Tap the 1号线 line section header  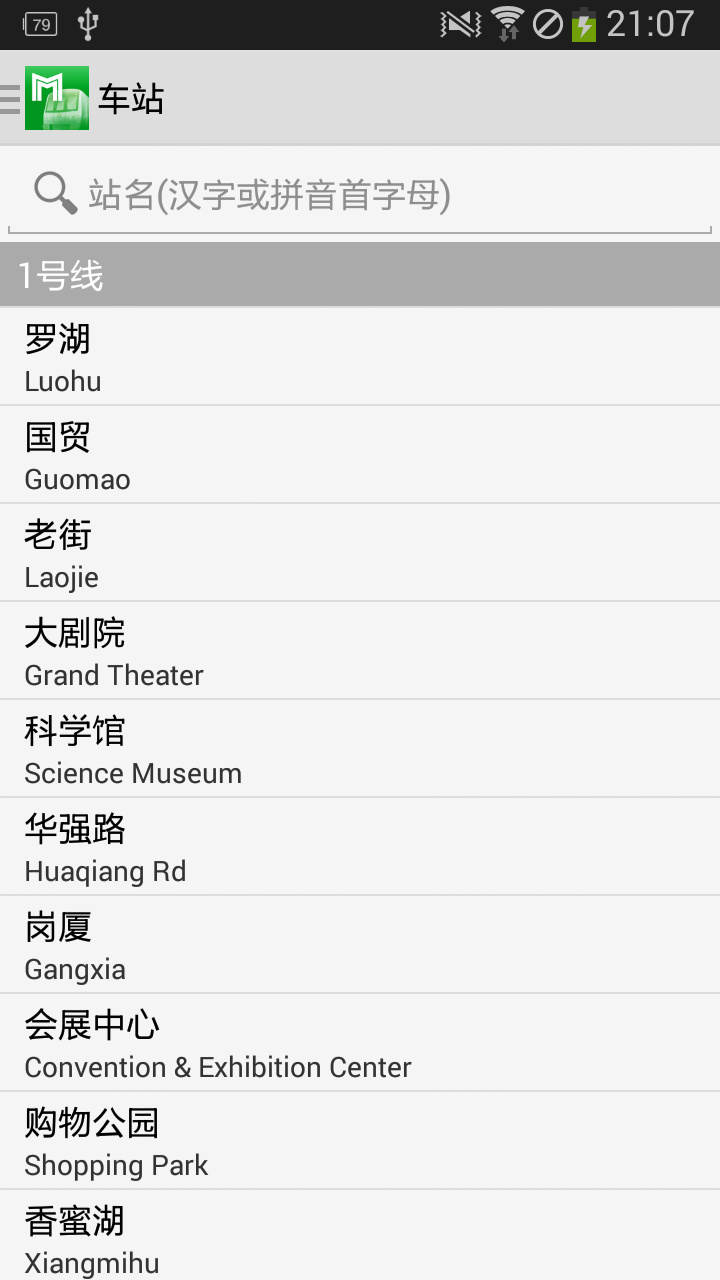(360, 274)
